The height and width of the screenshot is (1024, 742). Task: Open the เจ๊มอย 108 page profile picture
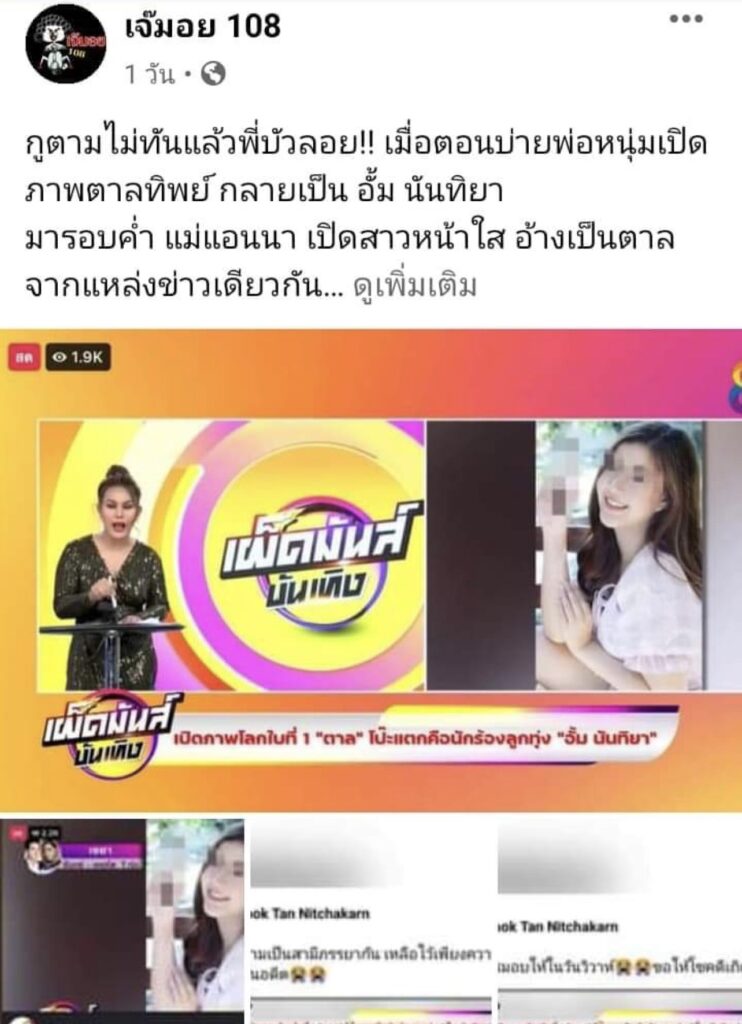click(65, 44)
